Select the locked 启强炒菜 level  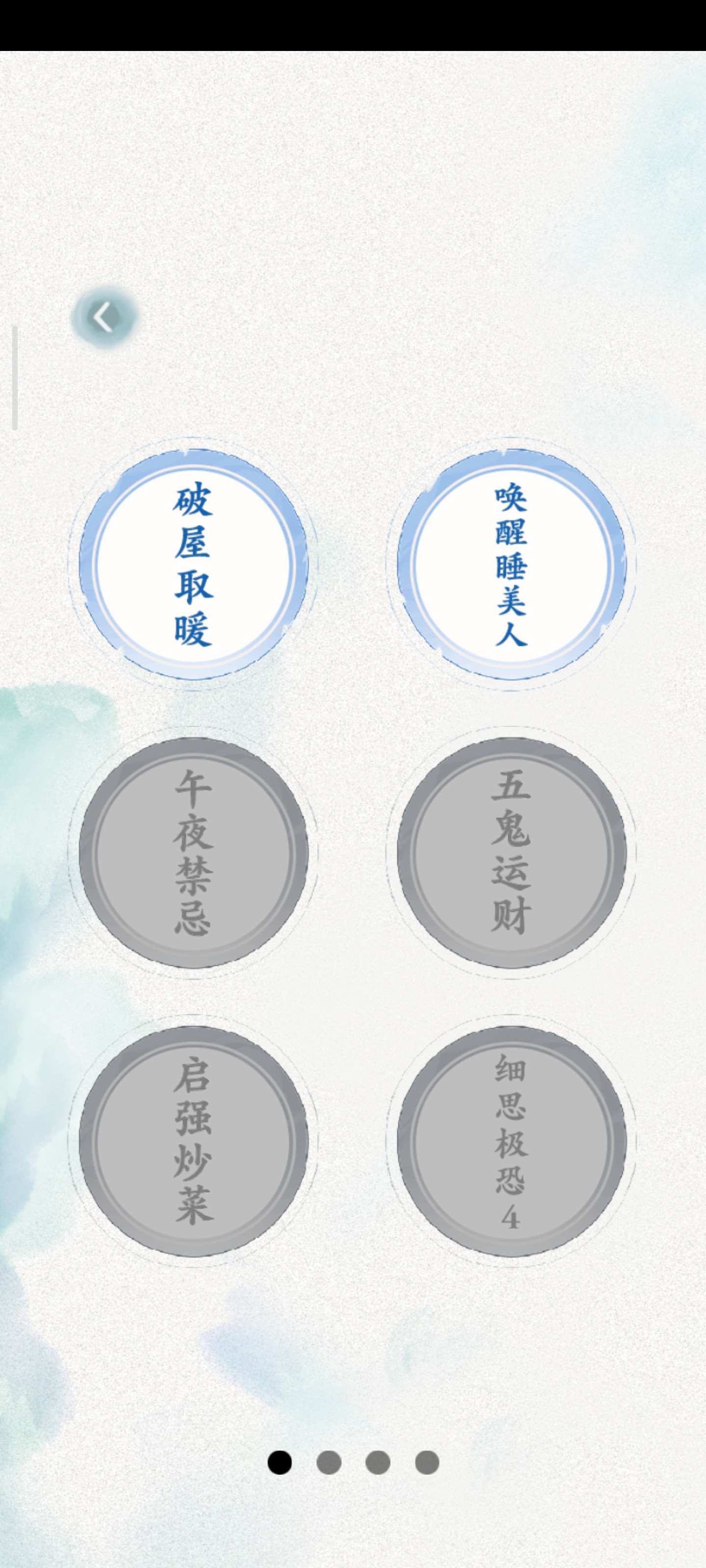[194, 1141]
